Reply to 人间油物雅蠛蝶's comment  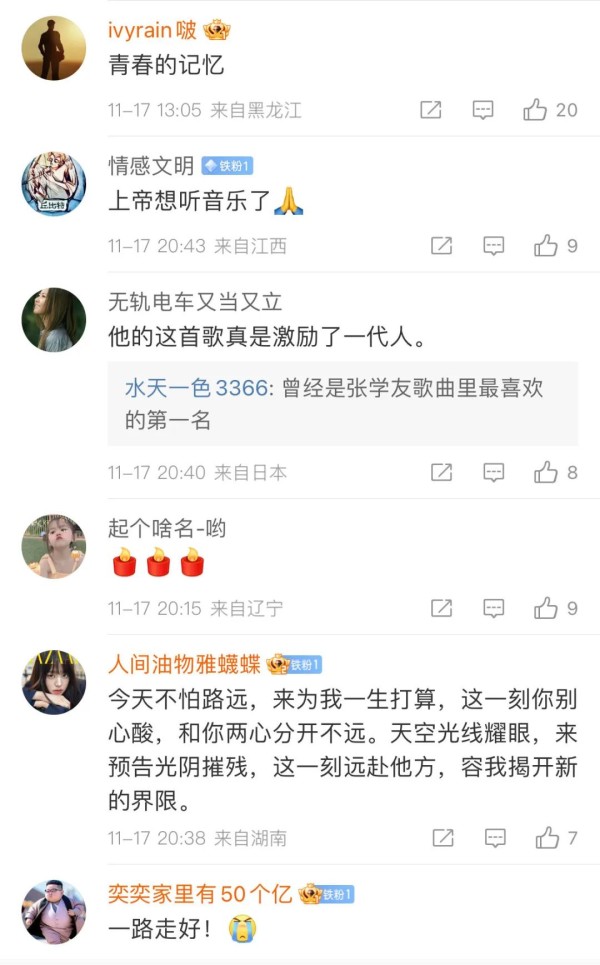coord(493,838)
